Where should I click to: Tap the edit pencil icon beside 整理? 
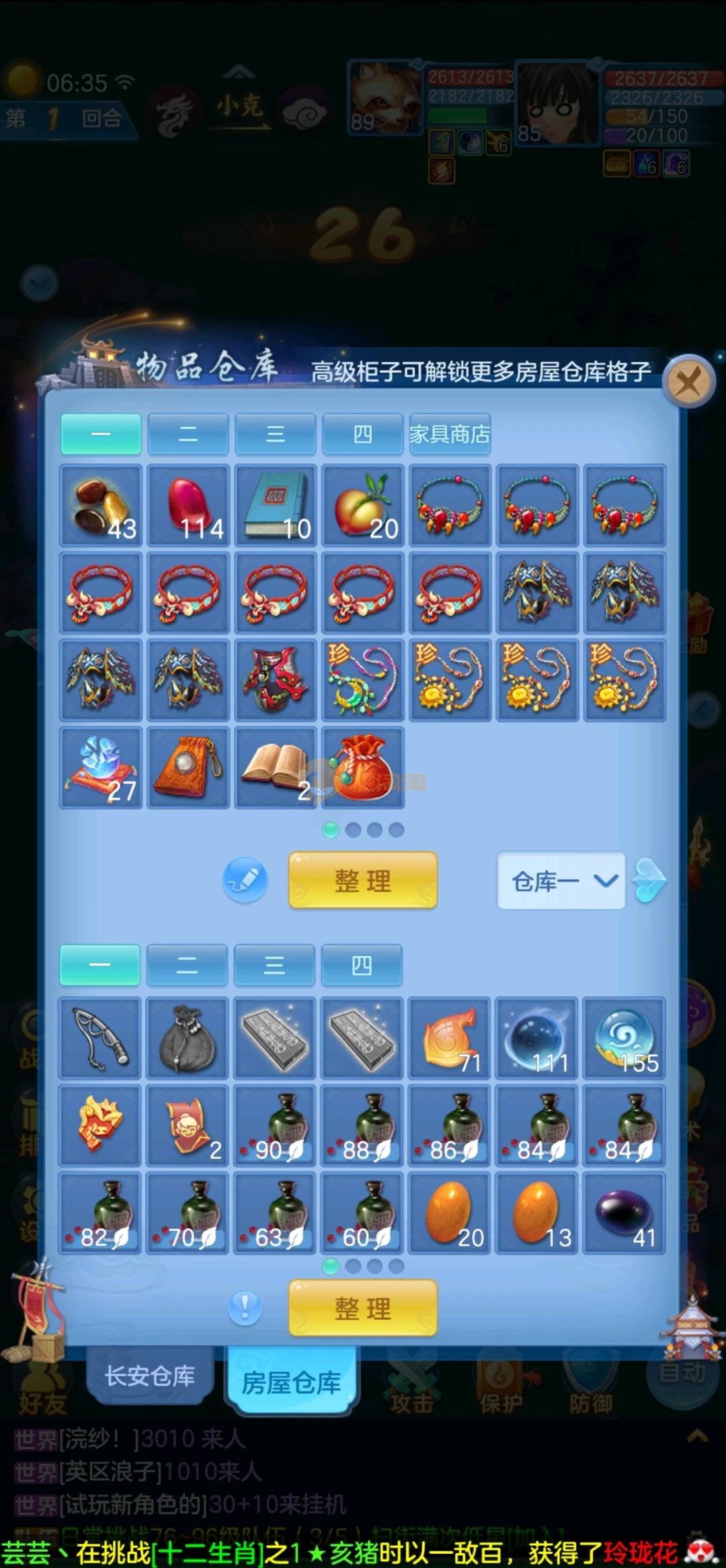click(245, 880)
